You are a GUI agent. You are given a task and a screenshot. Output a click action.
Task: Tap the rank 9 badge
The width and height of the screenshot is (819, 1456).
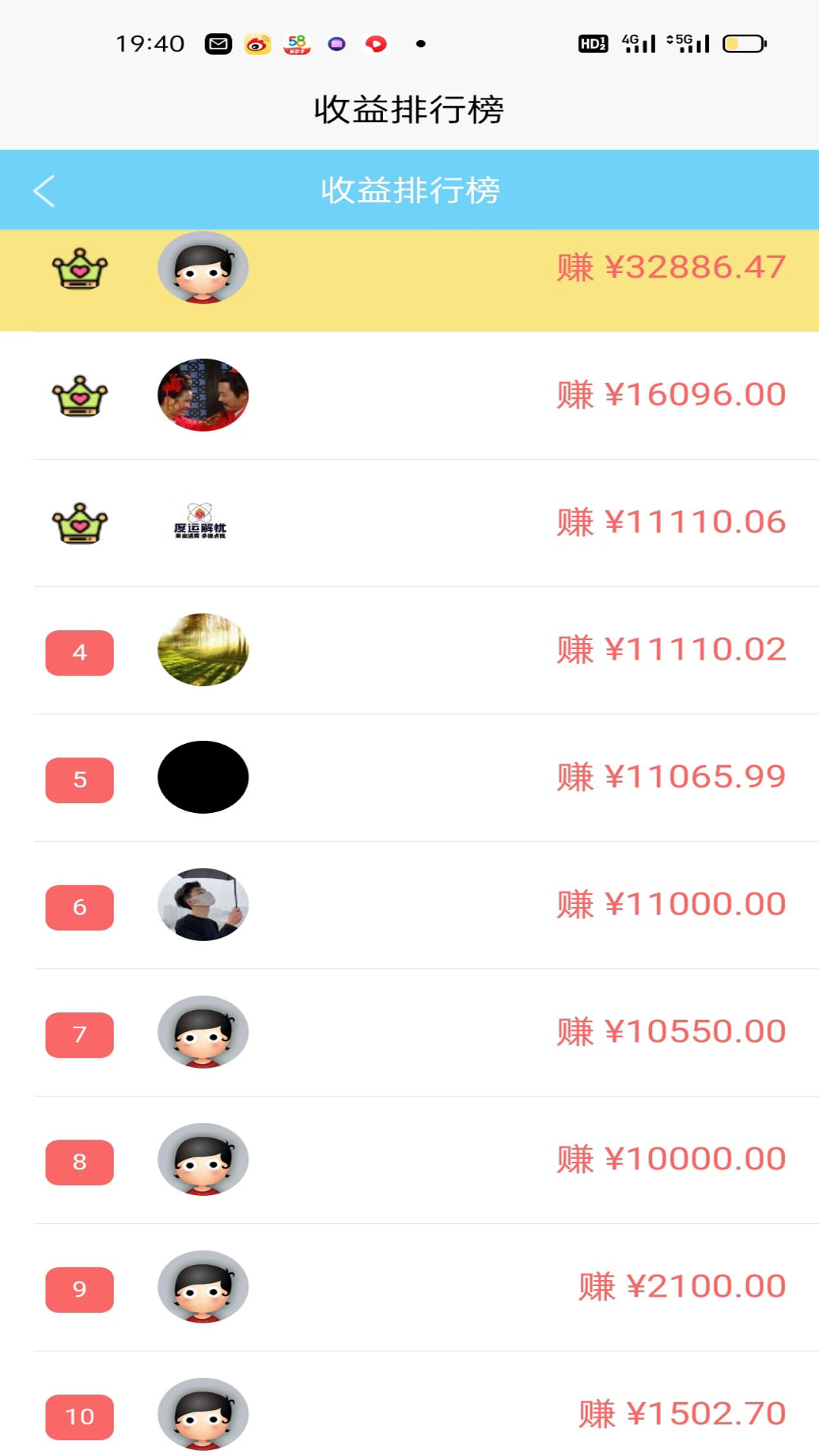point(79,1289)
